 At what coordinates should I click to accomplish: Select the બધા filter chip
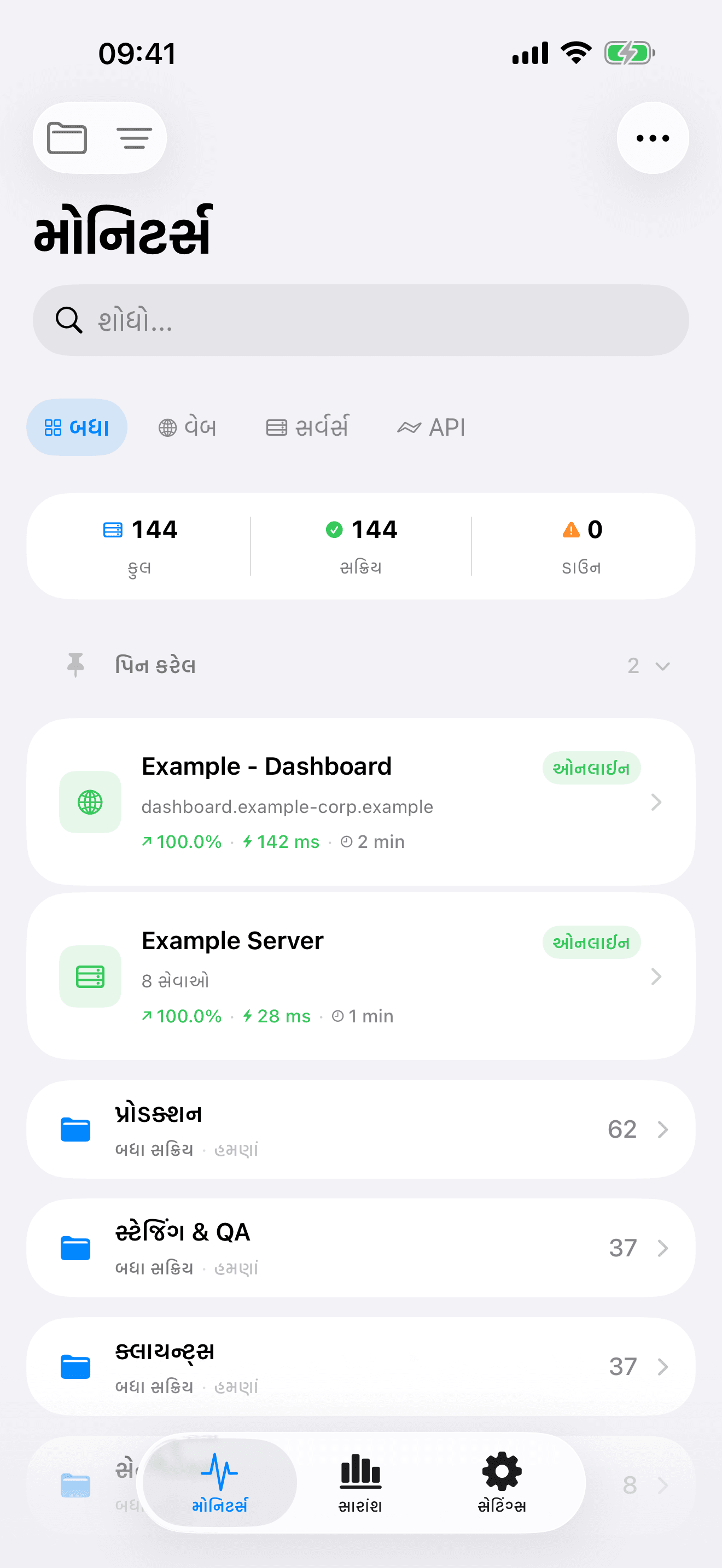(77, 428)
